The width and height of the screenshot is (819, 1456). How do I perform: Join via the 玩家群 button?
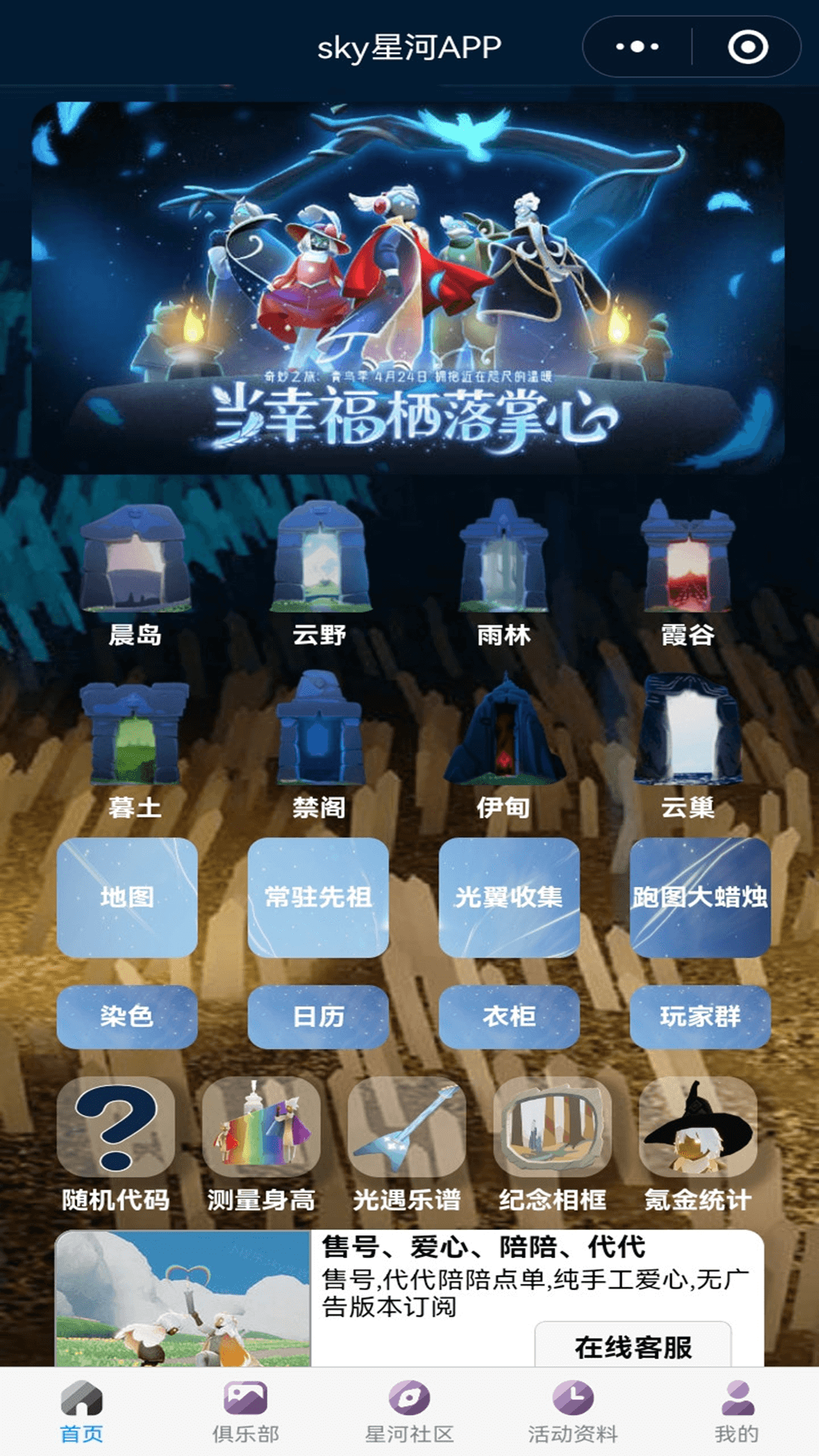tap(701, 1017)
